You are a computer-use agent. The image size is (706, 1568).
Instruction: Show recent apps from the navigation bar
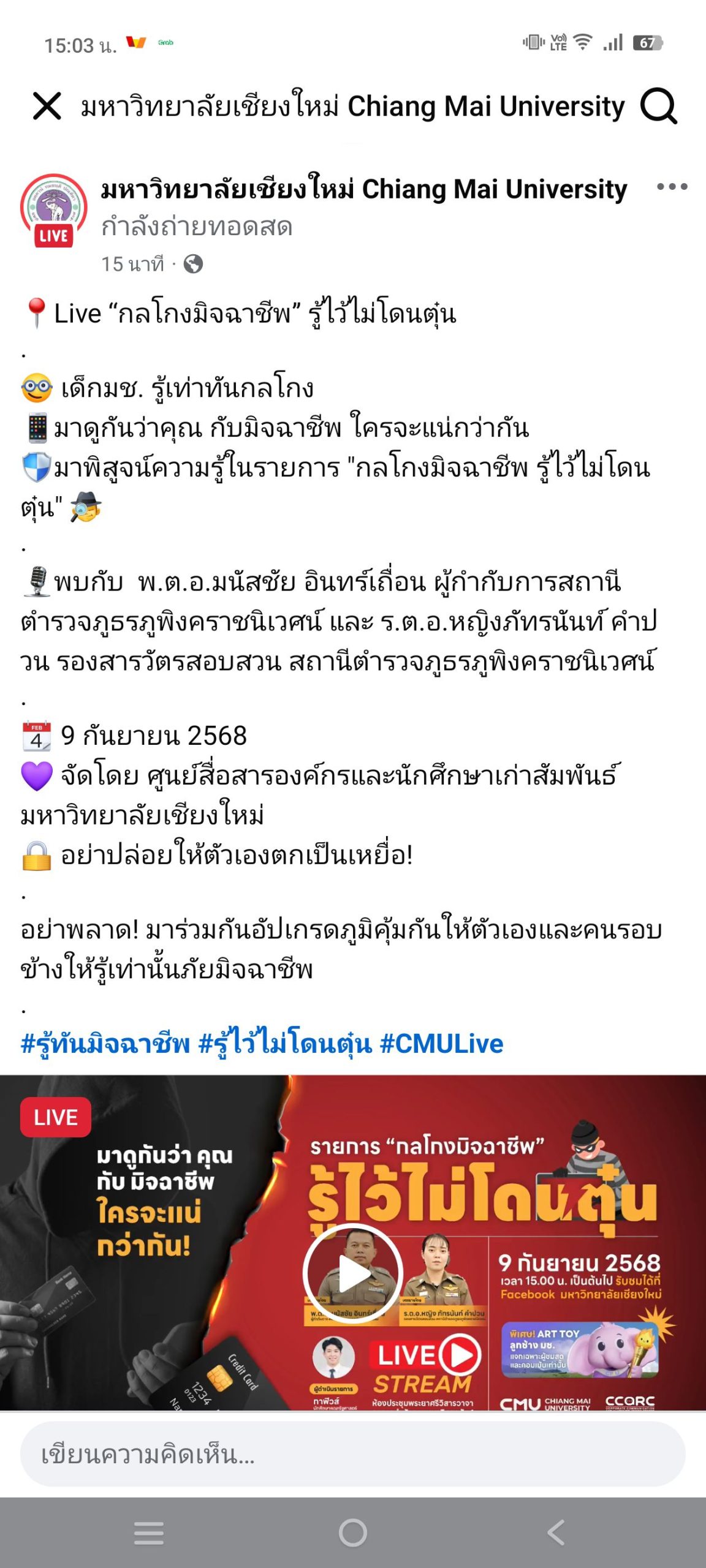pos(149,1532)
